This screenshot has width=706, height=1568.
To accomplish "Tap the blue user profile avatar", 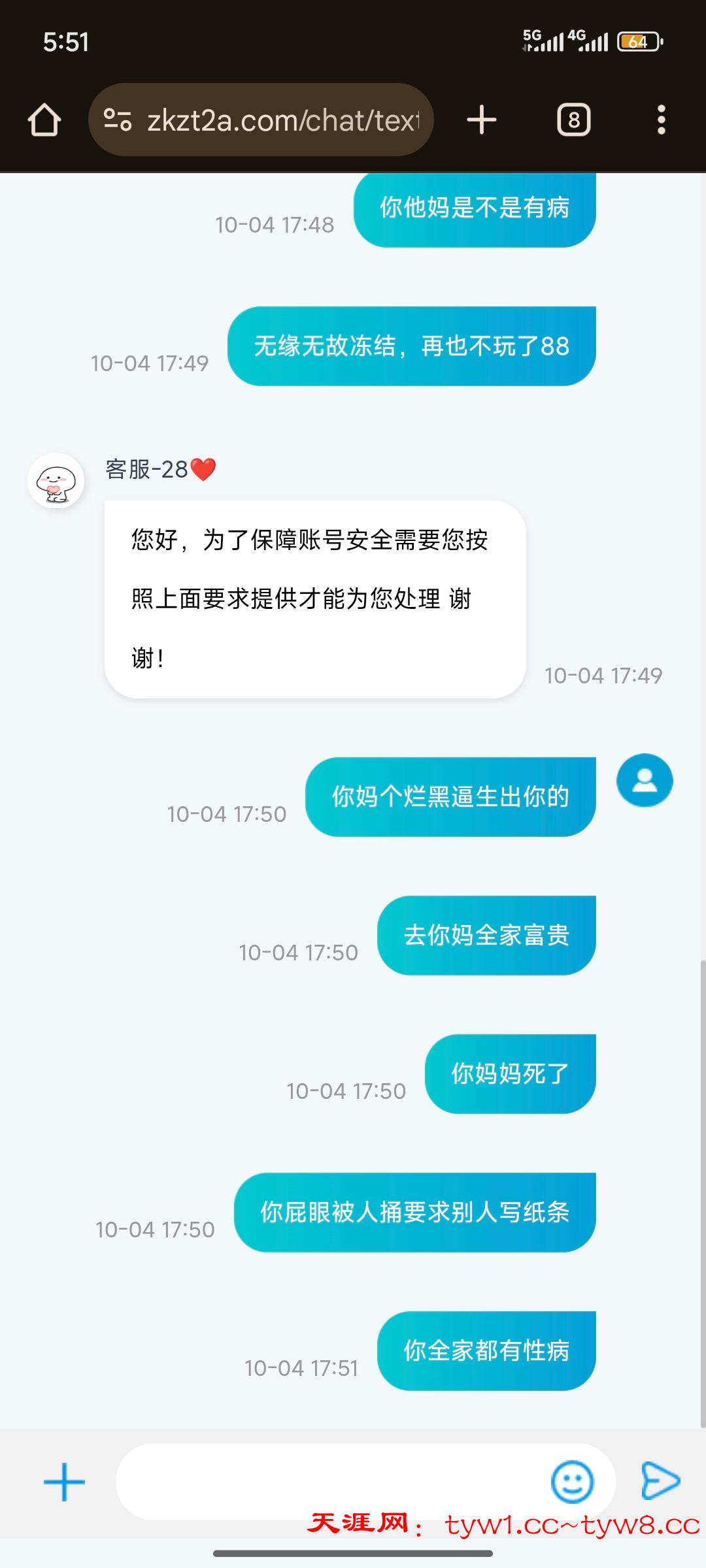I will [x=645, y=781].
